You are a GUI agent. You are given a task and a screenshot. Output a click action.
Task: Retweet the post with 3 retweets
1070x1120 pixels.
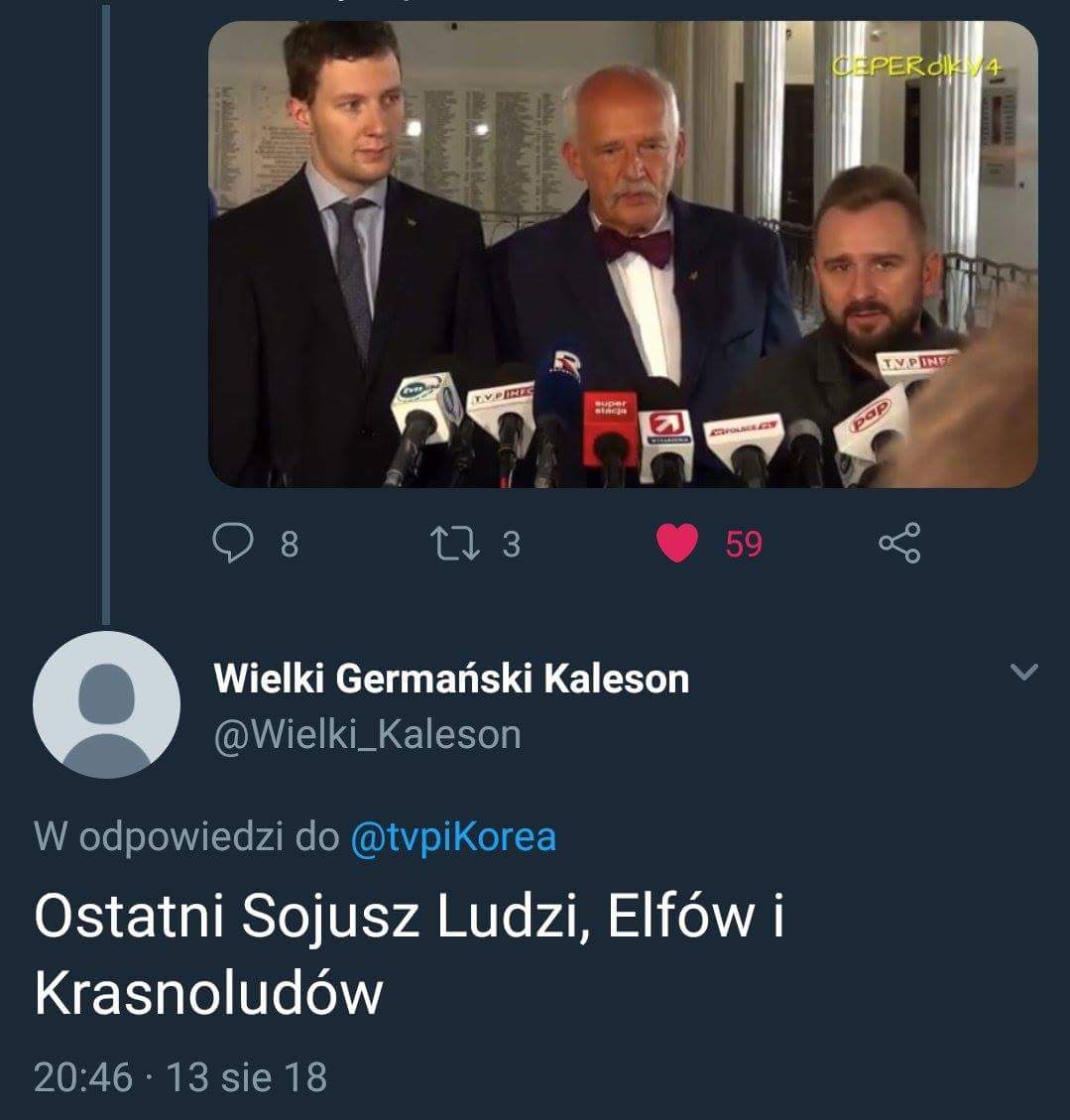455,544
